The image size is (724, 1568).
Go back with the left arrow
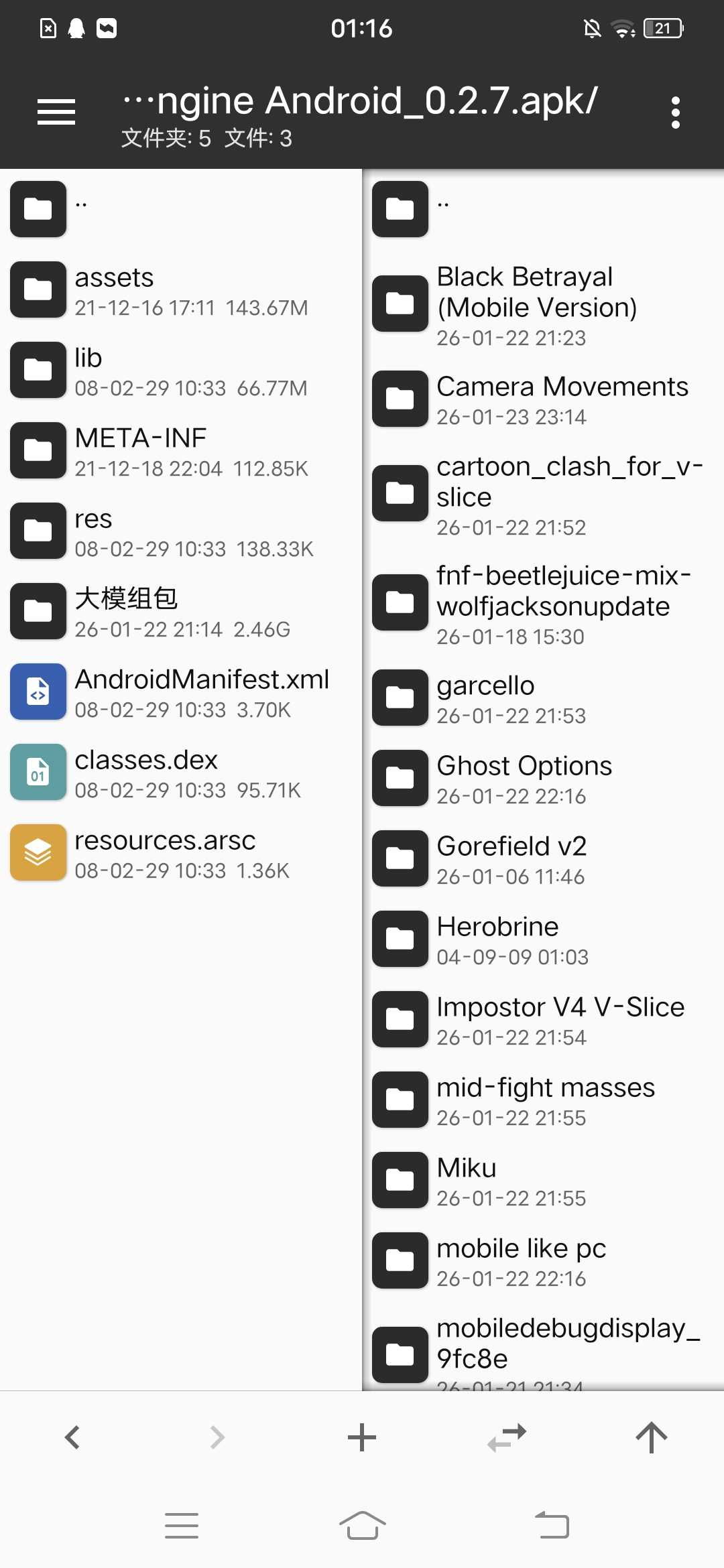(x=72, y=1437)
